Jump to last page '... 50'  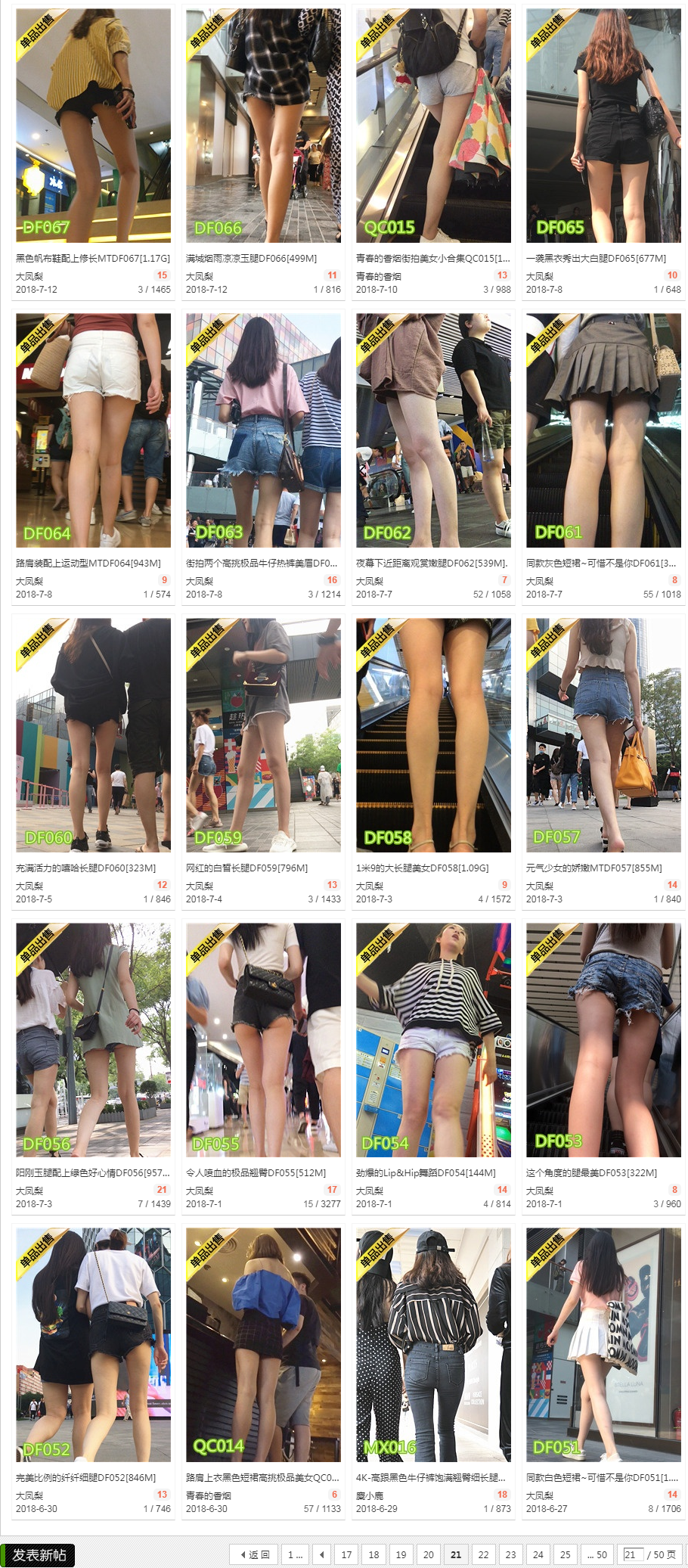597,1554
